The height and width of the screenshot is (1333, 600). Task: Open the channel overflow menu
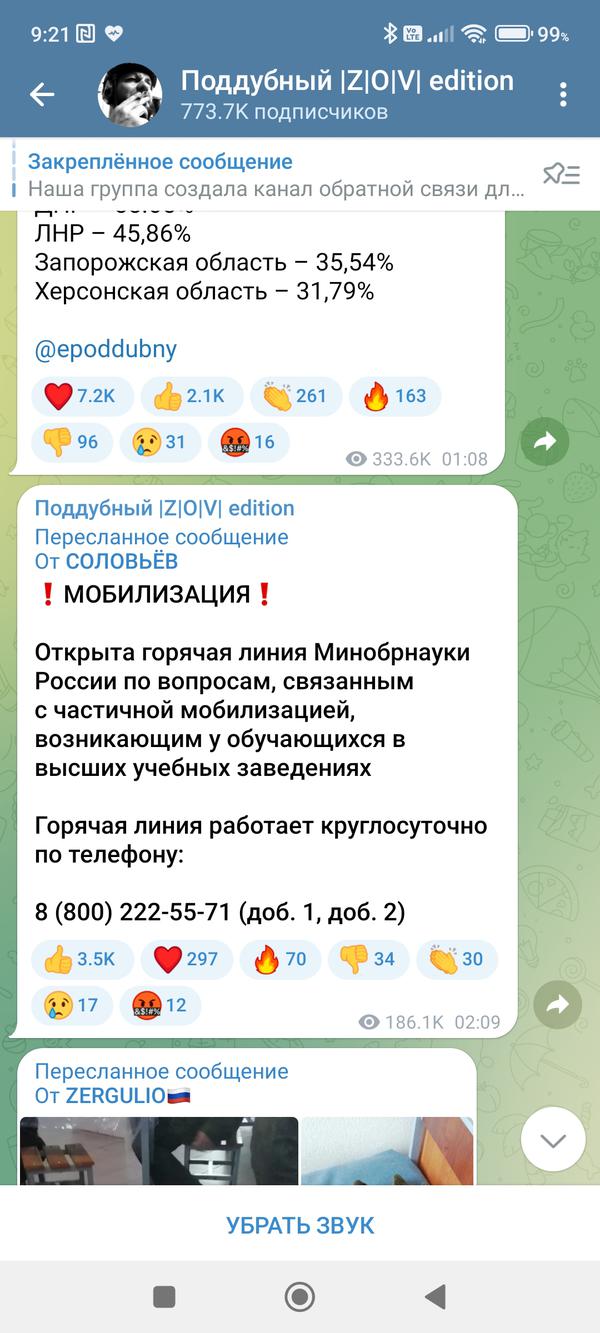(563, 95)
